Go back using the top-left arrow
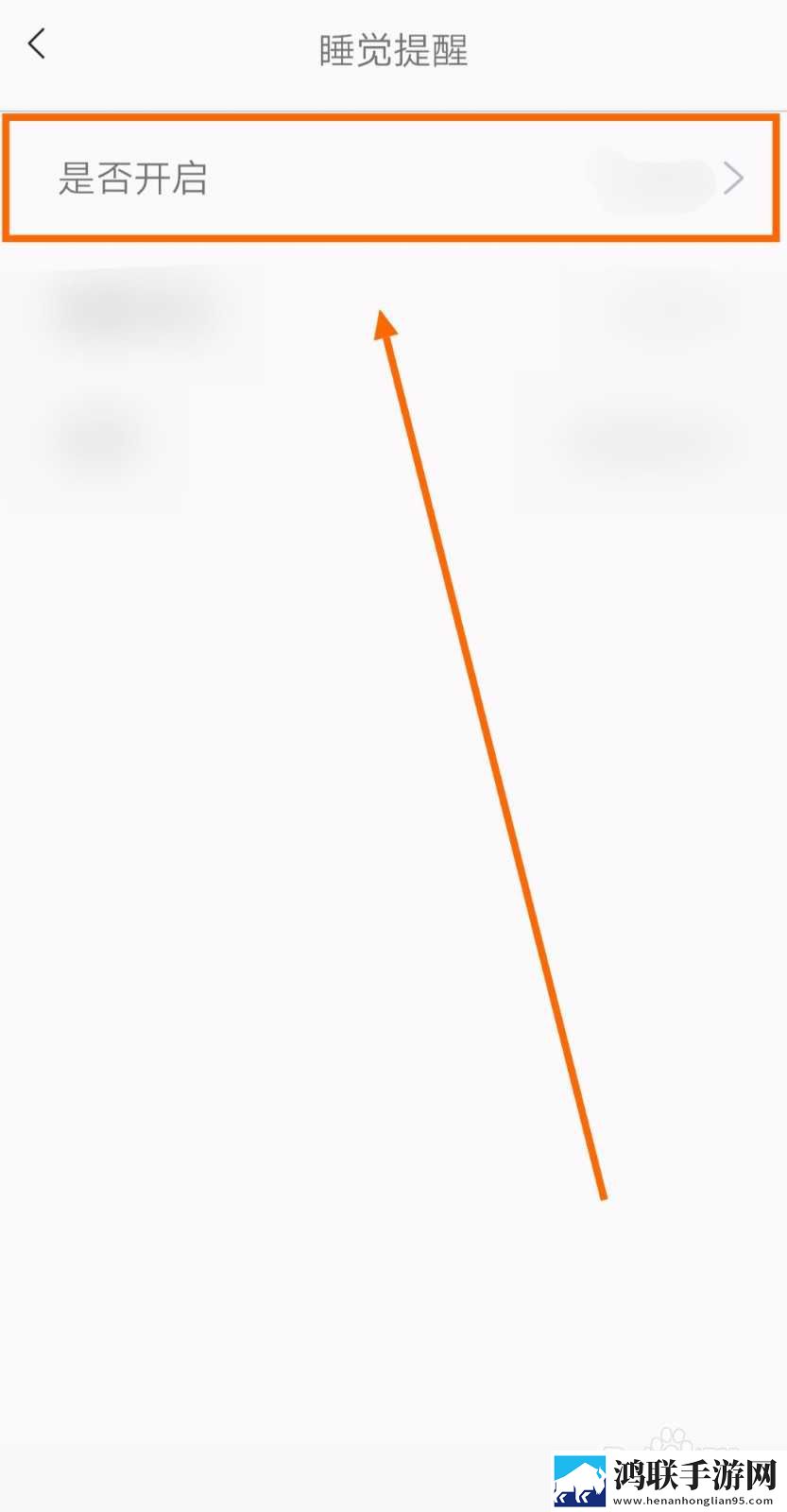This screenshot has height=1512, width=787. pos(37,44)
